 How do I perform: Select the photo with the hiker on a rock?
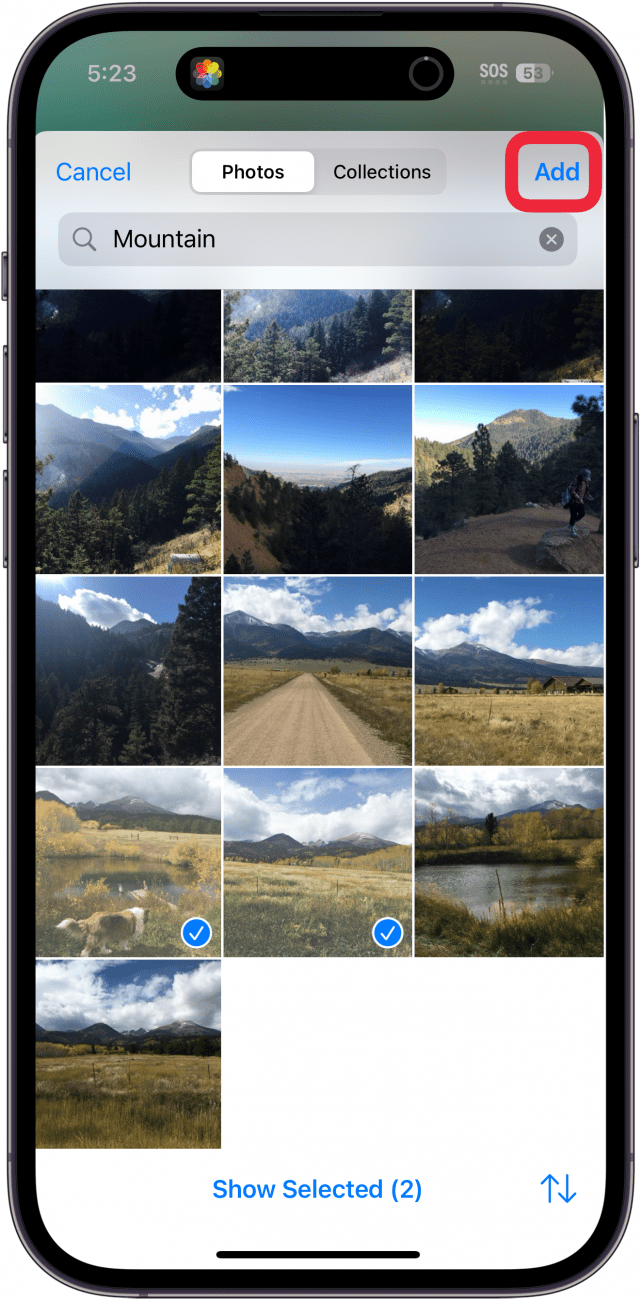coord(509,479)
